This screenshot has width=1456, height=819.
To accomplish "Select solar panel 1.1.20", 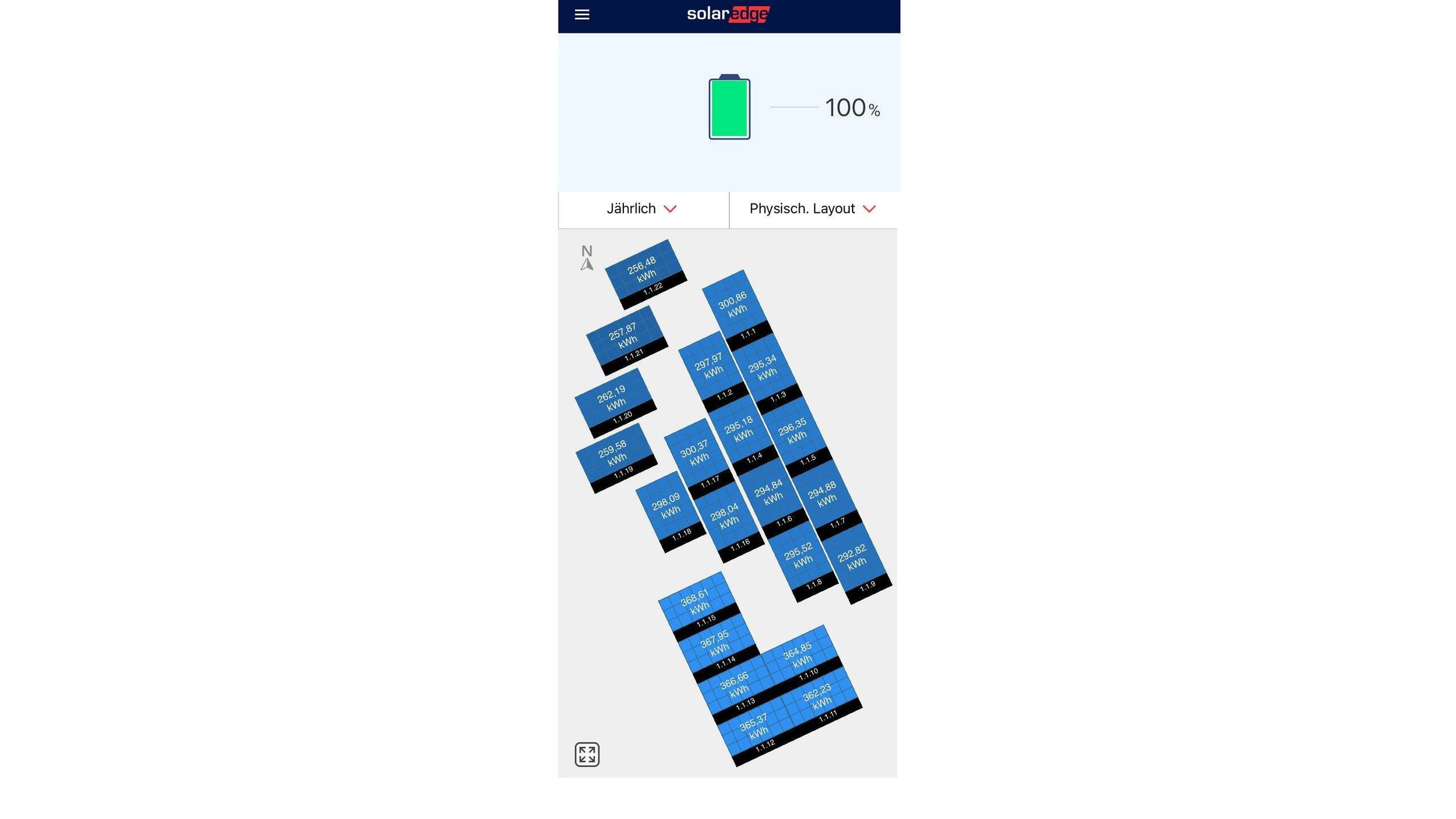I will pos(614,400).
